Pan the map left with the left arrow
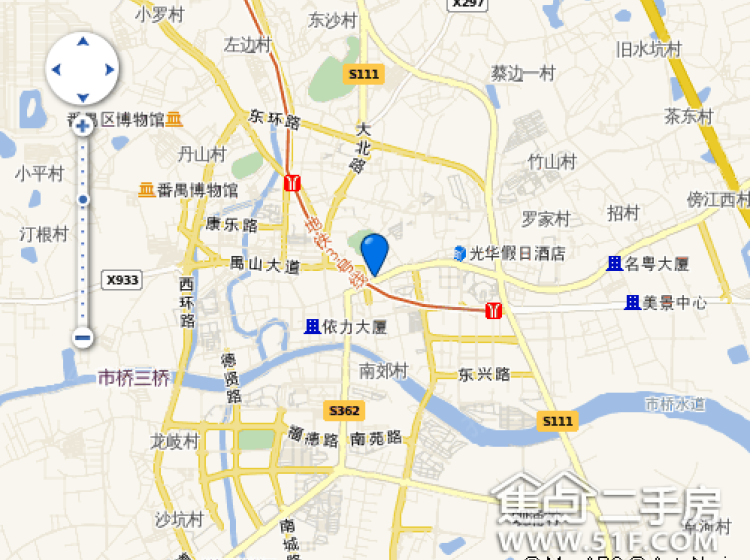 pos(56,70)
